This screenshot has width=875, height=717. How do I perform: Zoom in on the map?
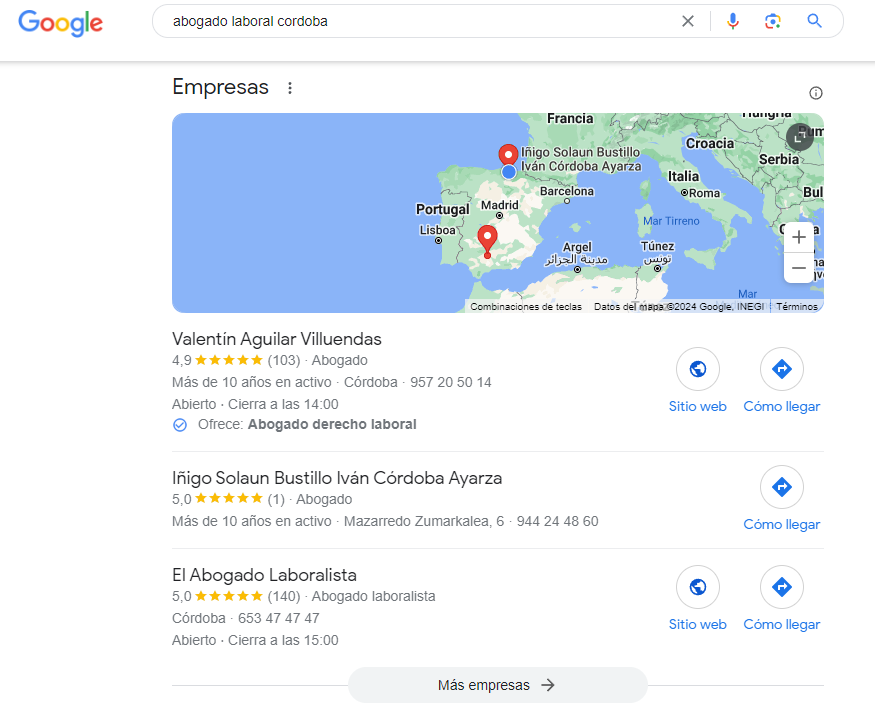pos(799,238)
